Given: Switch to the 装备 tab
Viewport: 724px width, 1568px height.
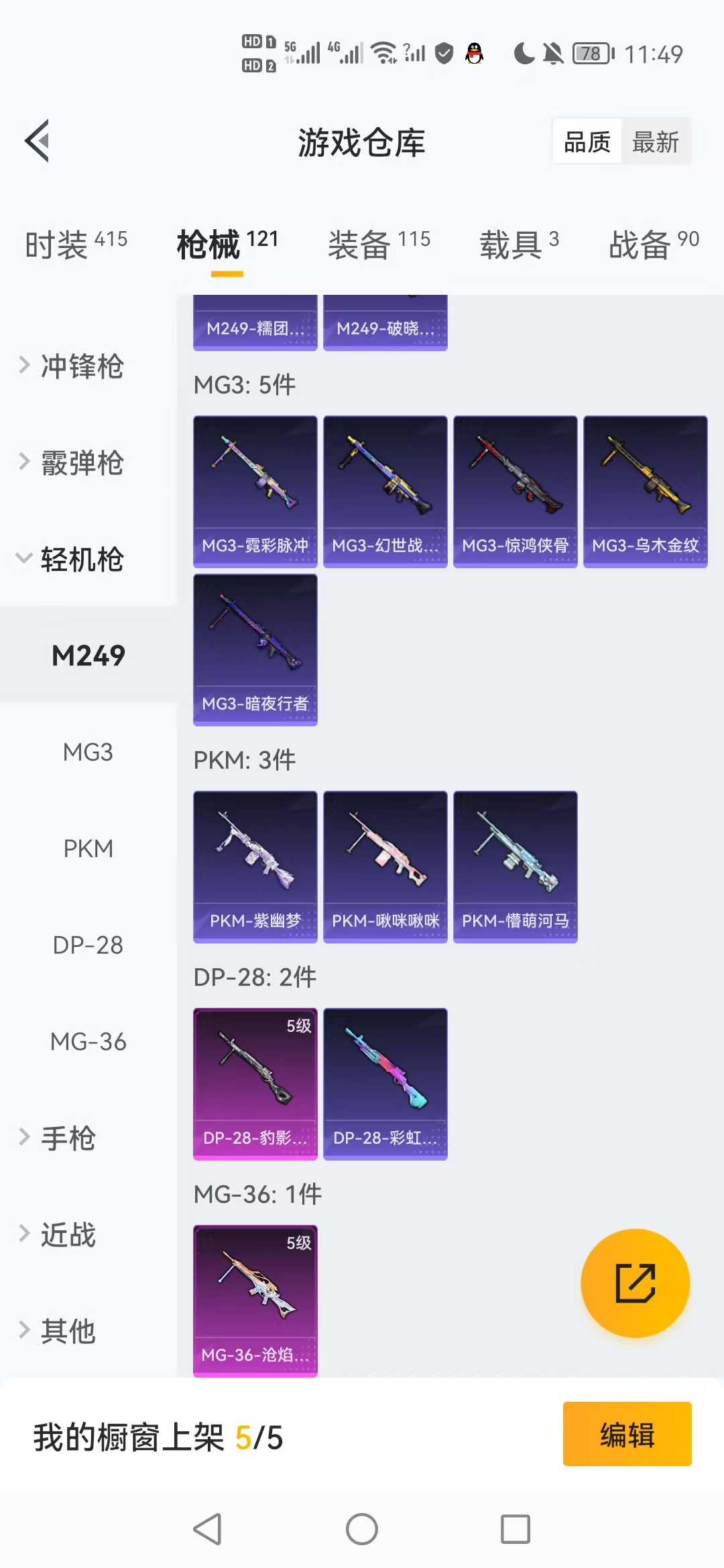Looking at the screenshot, I should (x=359, y=245).
